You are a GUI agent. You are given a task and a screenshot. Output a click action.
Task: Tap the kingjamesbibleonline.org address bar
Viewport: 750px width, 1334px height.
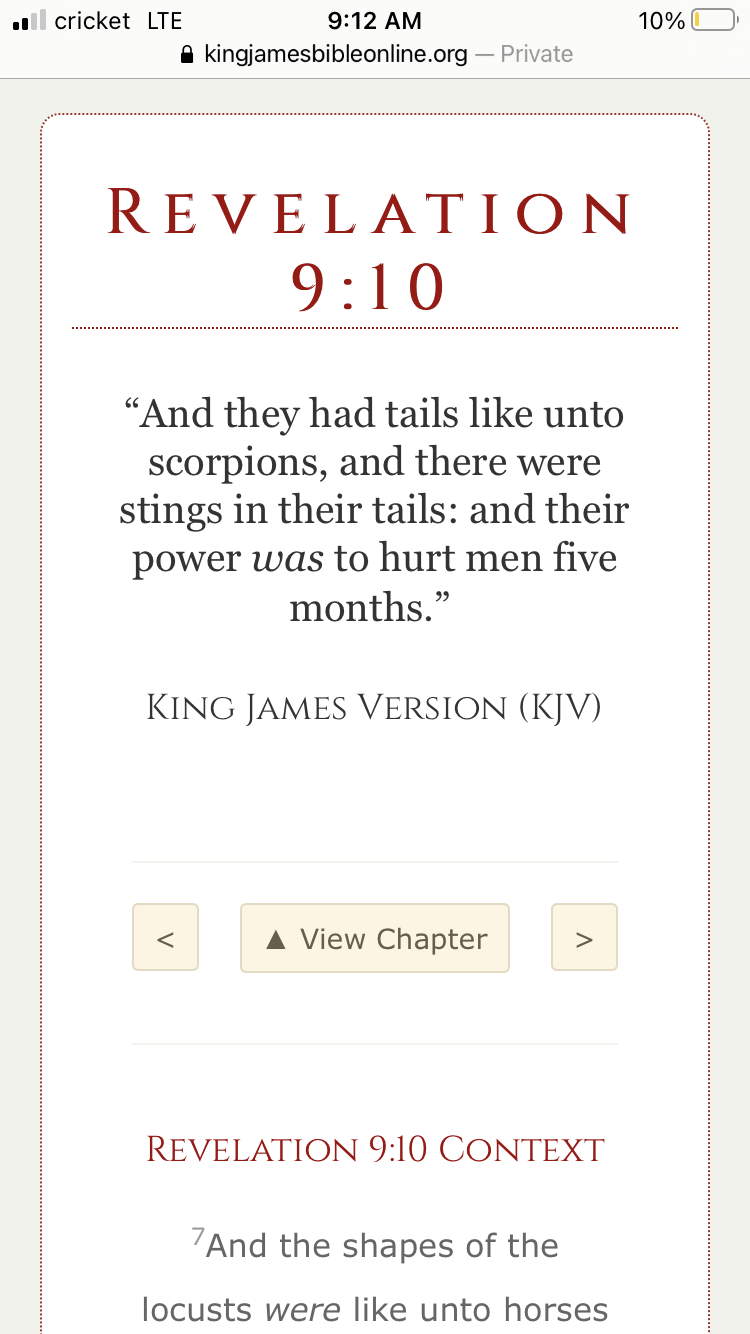pos(375,54)
